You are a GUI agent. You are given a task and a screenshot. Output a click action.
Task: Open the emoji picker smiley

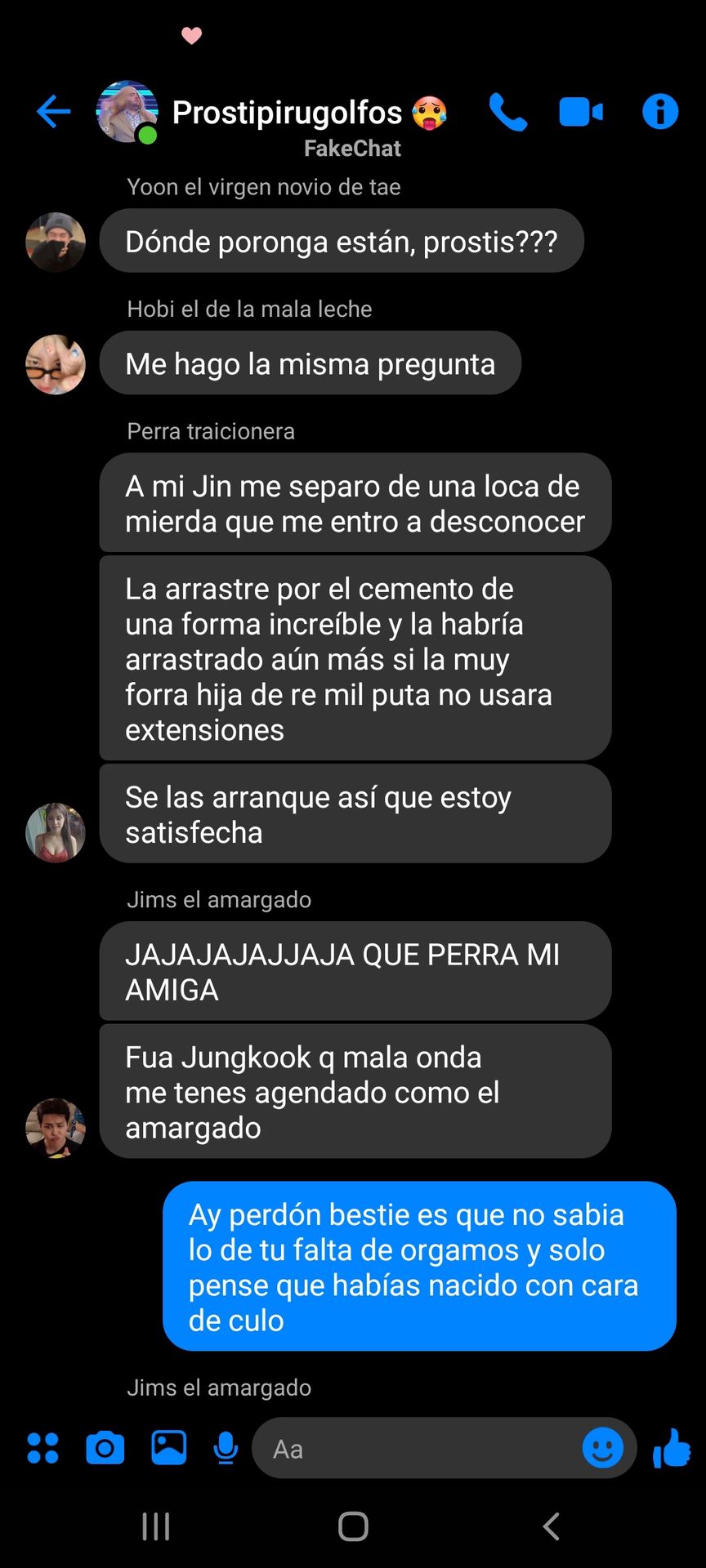click(603, 1448)
